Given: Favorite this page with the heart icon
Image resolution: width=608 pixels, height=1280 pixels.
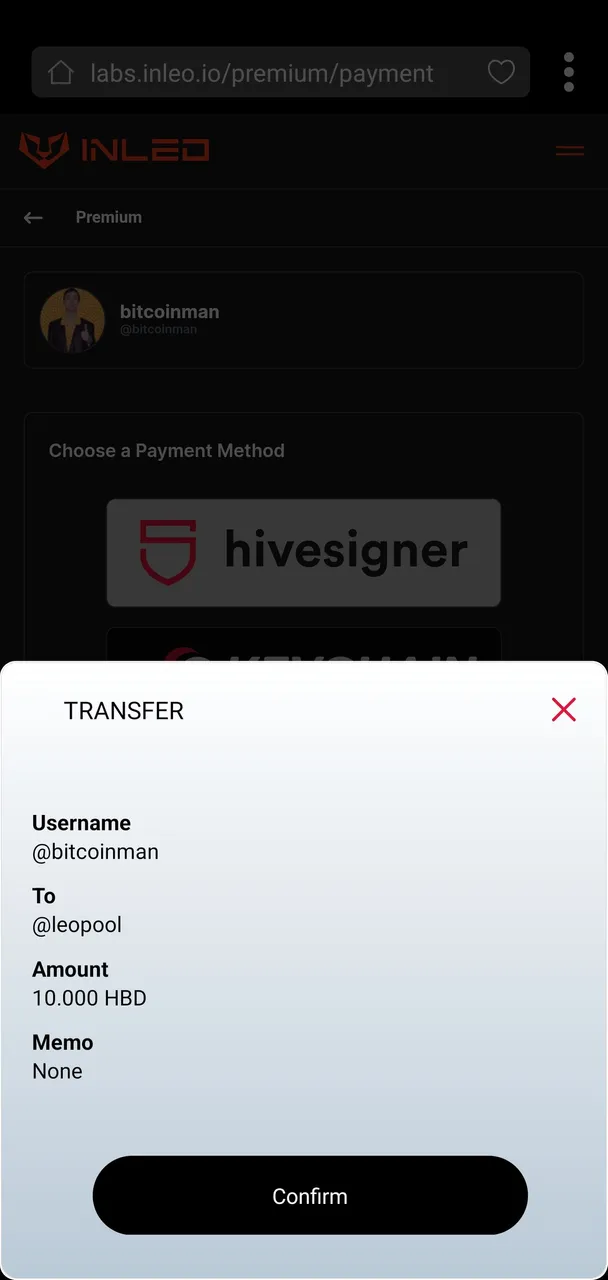Looking at the screenshot, I should [501, 72].
